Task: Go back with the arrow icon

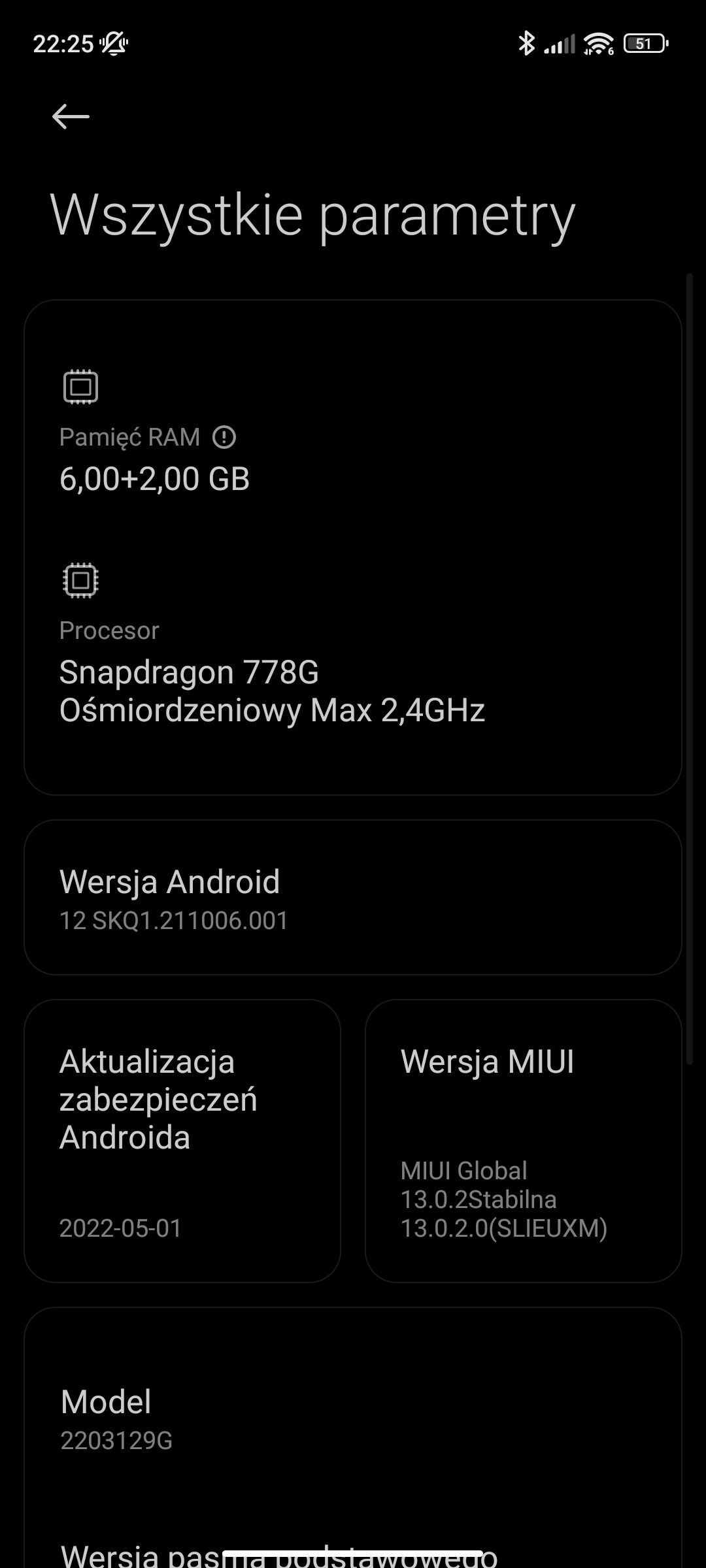Action: click(71, 117)
